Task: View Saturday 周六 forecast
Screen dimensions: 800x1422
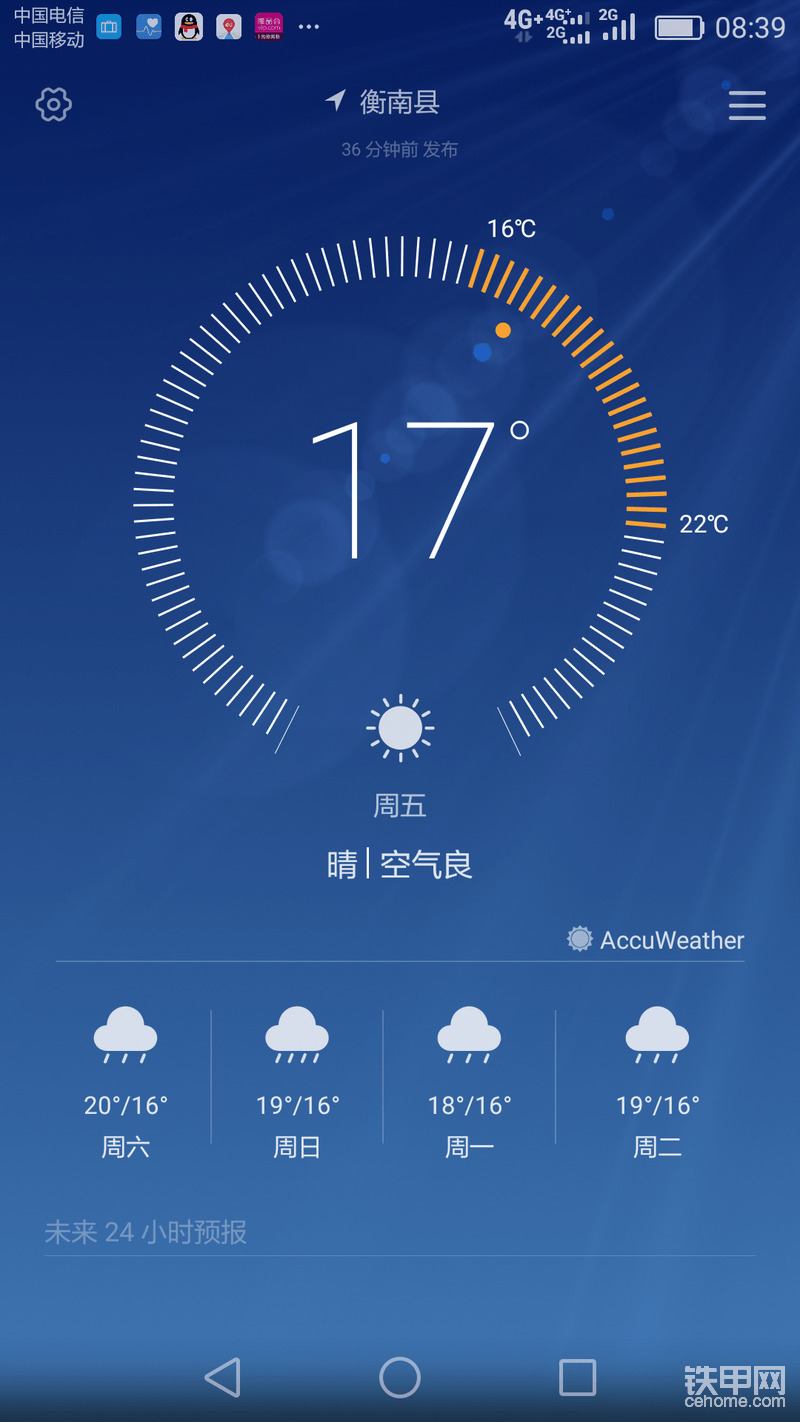Action: pyautogui.click(x=126, y=1082)
